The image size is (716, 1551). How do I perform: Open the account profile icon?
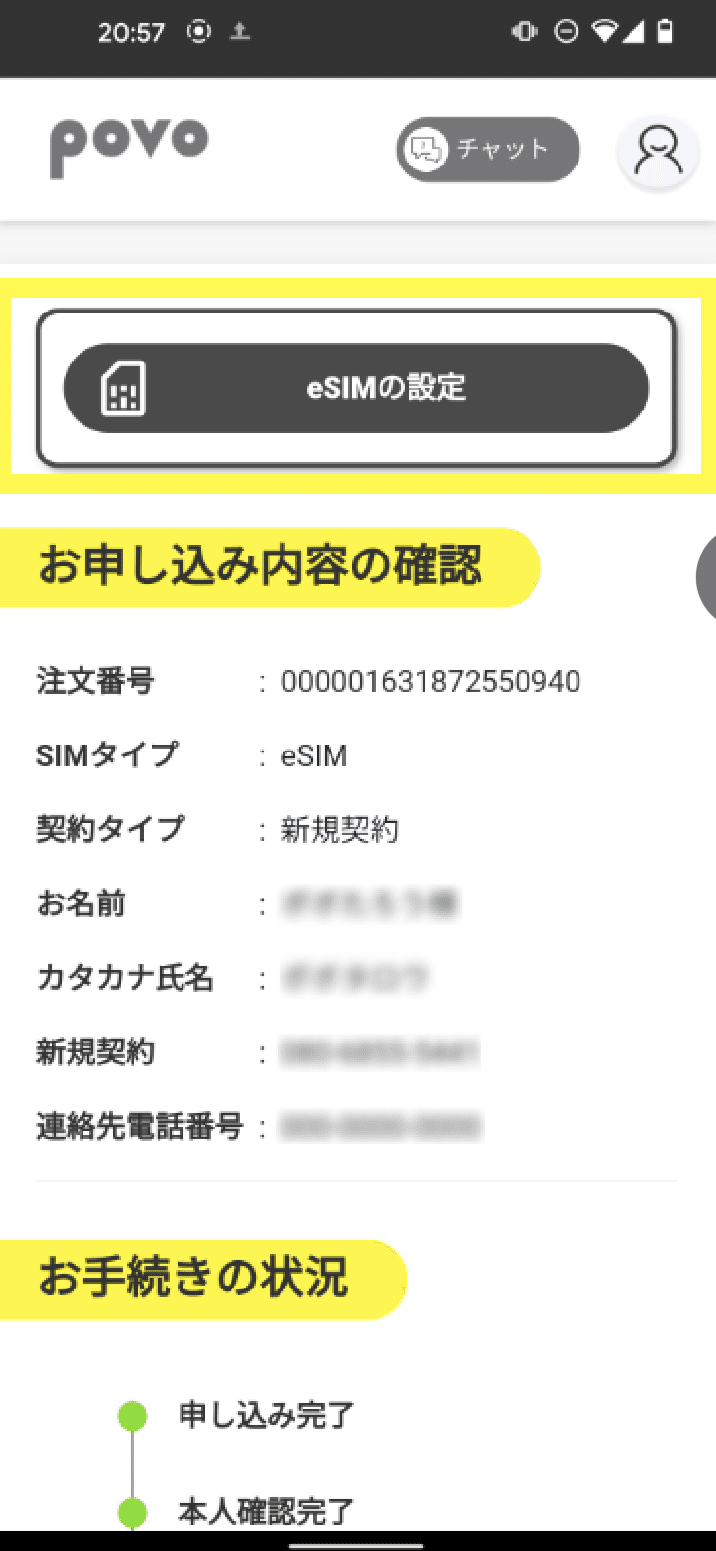click(x=658, y=151)
